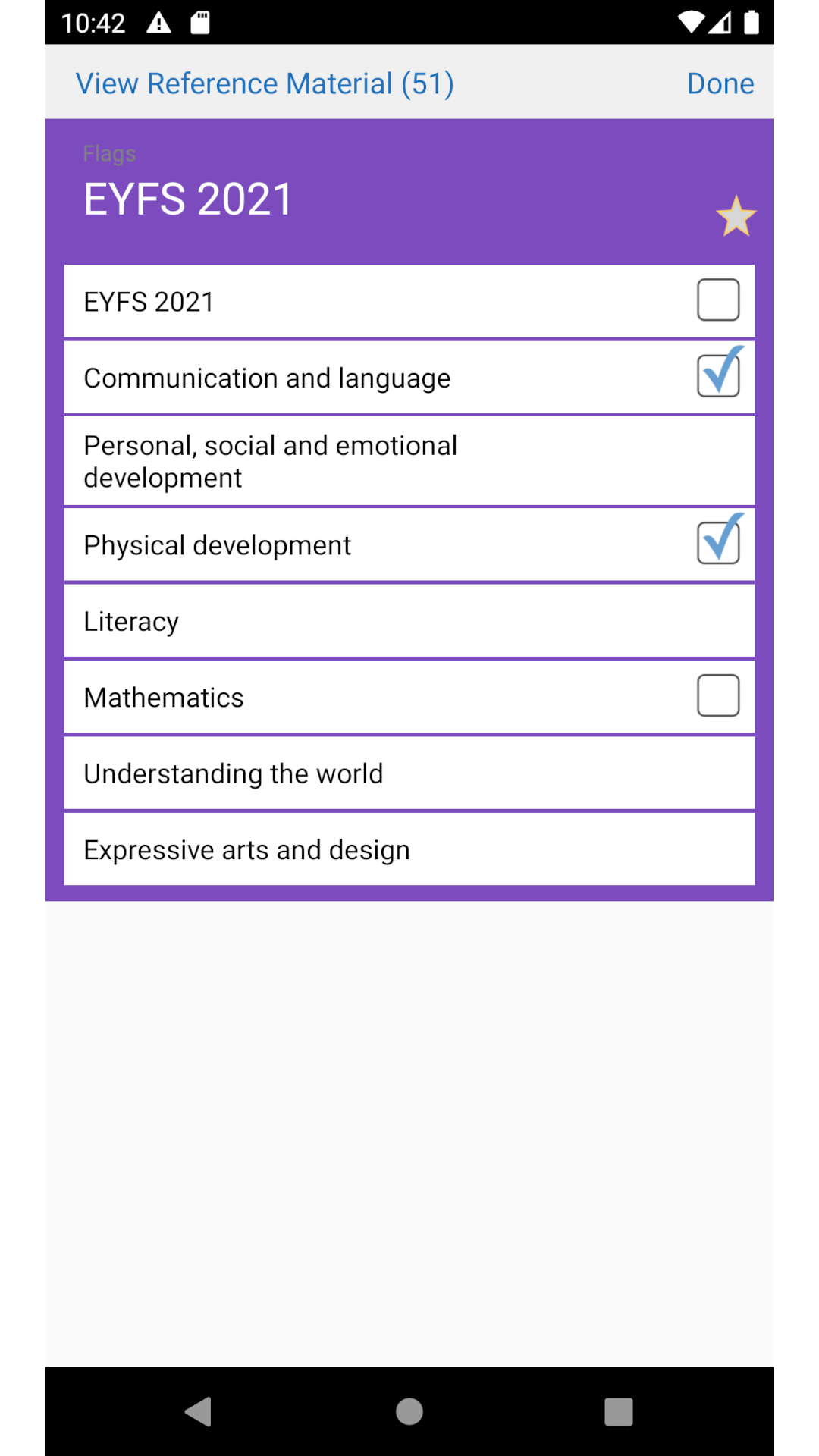The width and height of the screenshot is (819, 1456).
Task: Tap the Flags label above the title
Action: pos(109,152)
